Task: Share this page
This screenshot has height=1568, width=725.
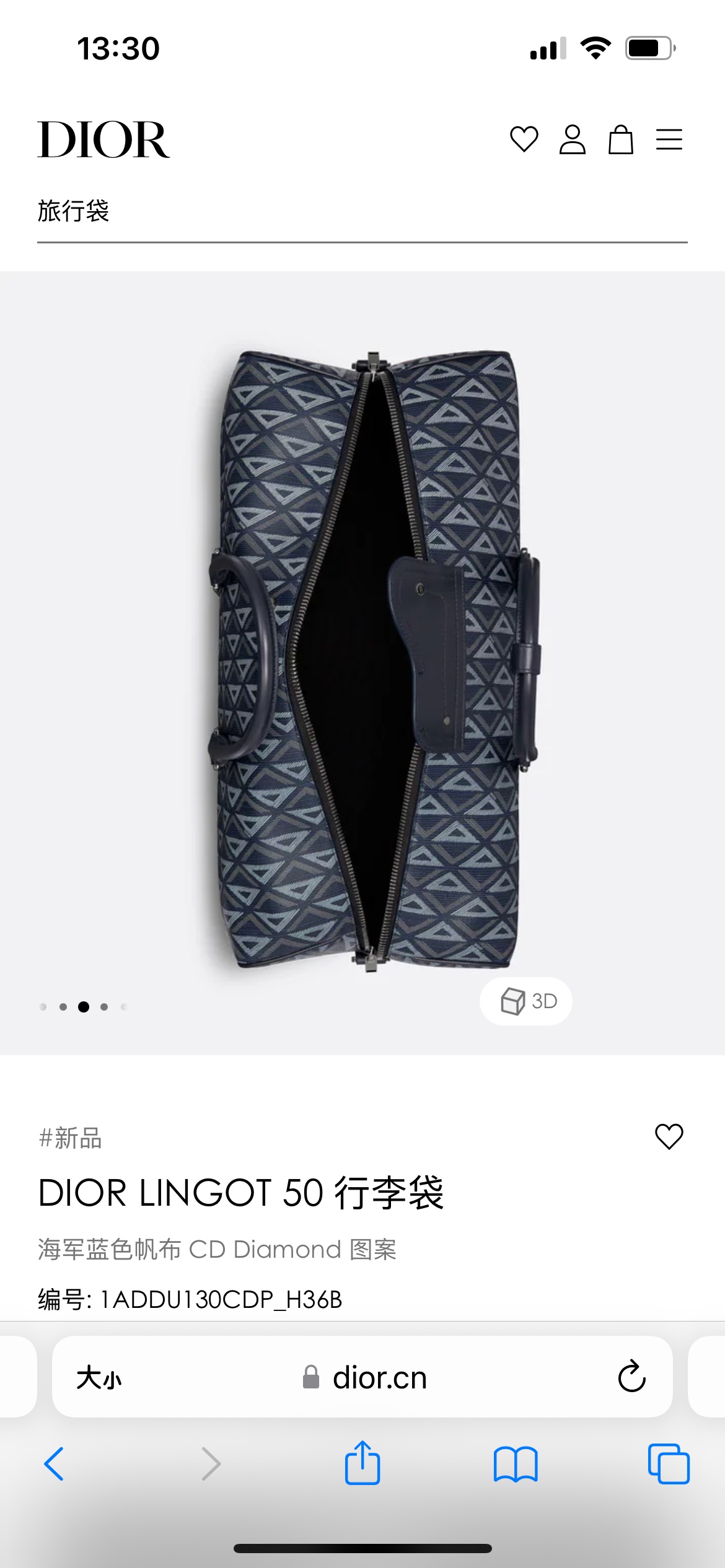Action: coord(362,1463)
